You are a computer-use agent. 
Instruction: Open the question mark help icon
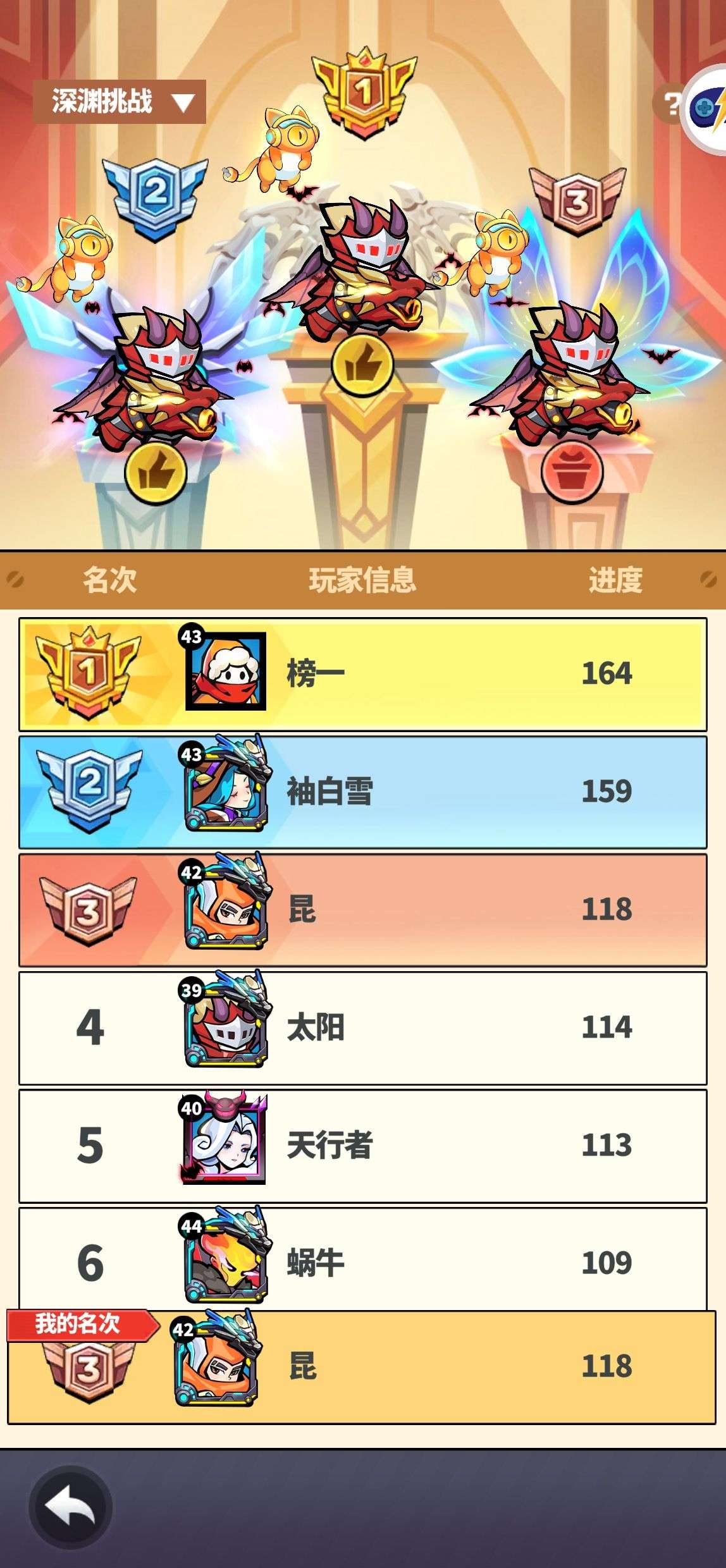click(x=670, y=103)
